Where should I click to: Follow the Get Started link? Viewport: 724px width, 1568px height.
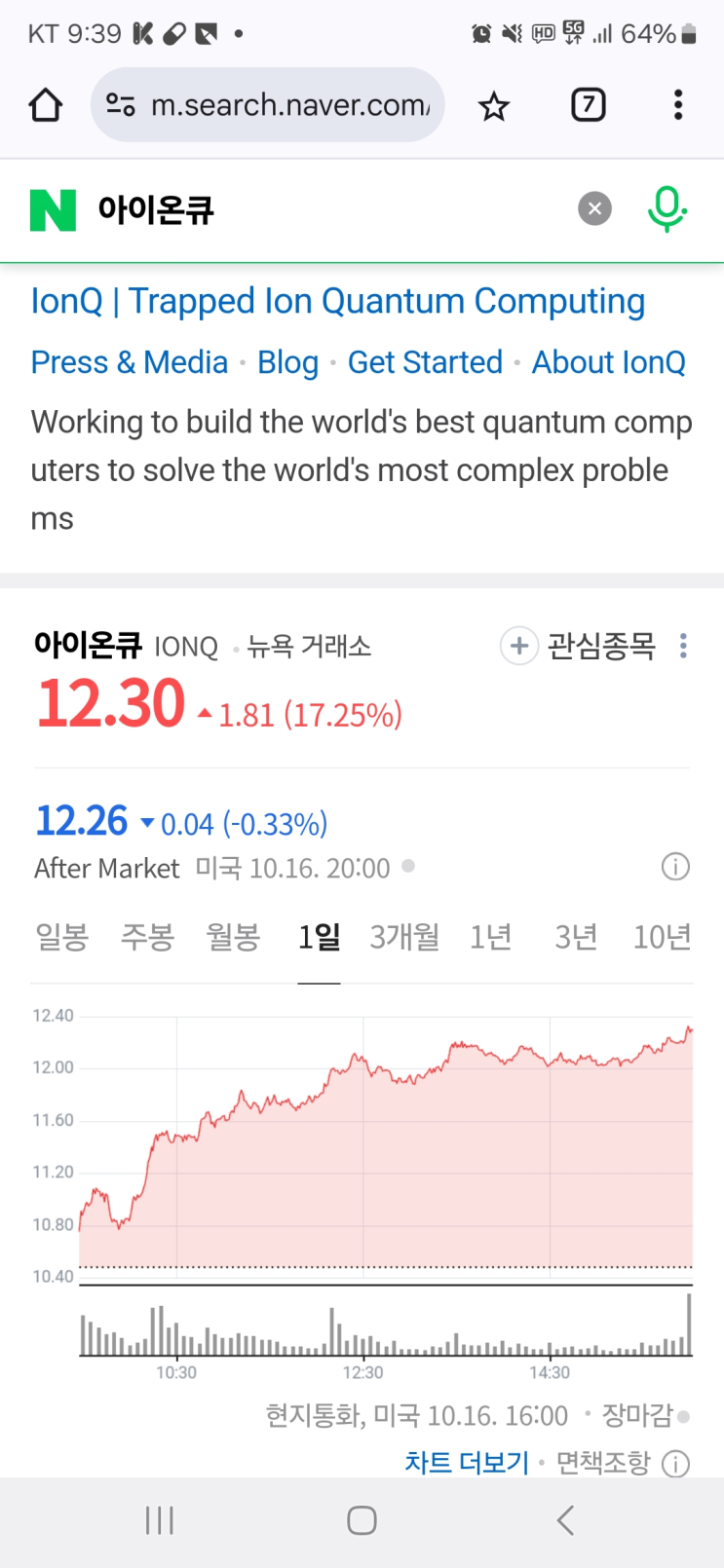point(425,362)
